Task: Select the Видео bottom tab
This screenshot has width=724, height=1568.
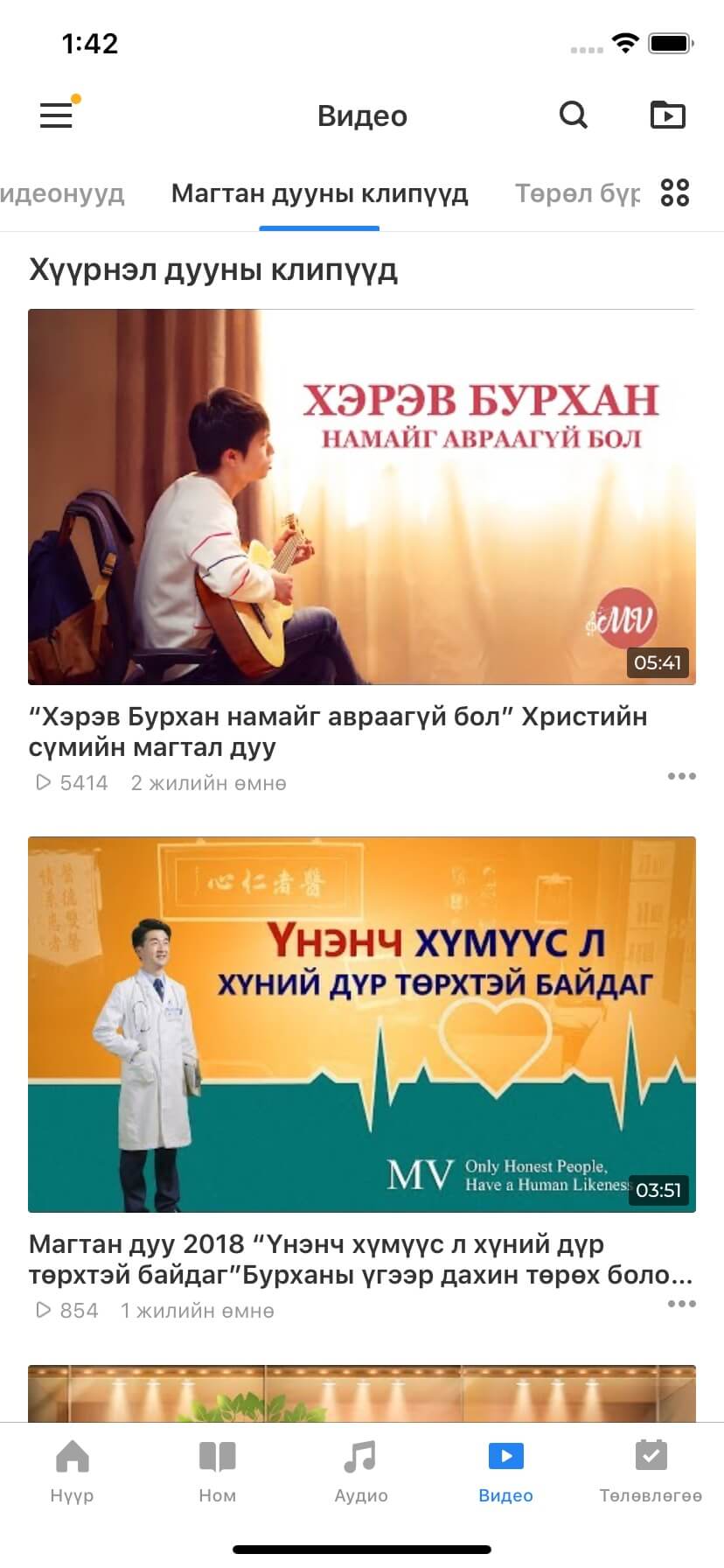Action: [505, 1470]
